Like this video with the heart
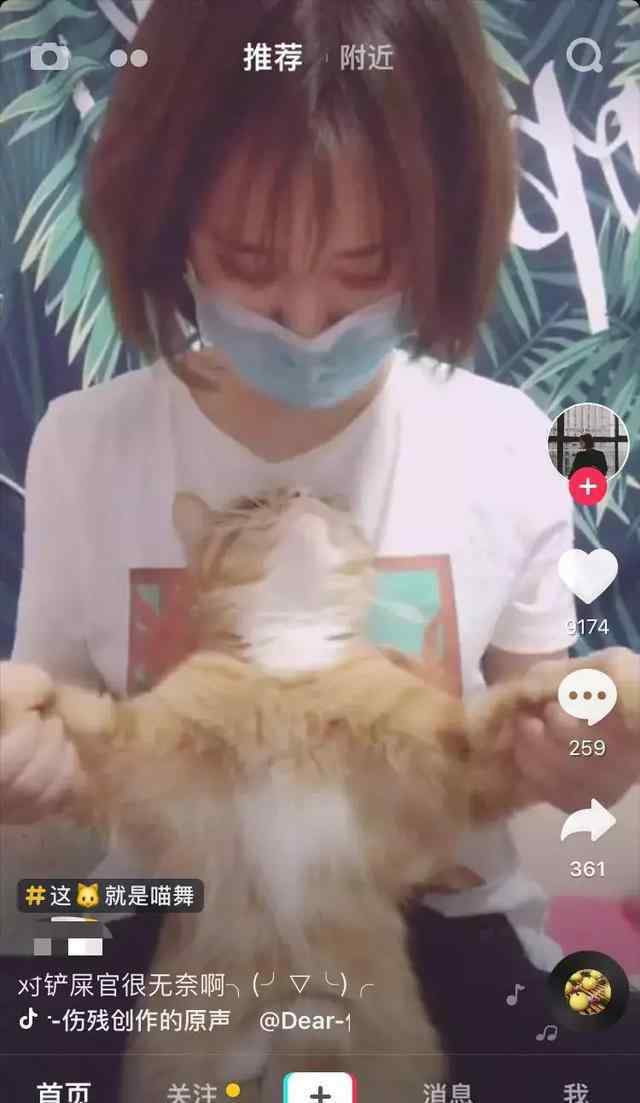This screenshot has width=640, height=1103. coord(588,575)
